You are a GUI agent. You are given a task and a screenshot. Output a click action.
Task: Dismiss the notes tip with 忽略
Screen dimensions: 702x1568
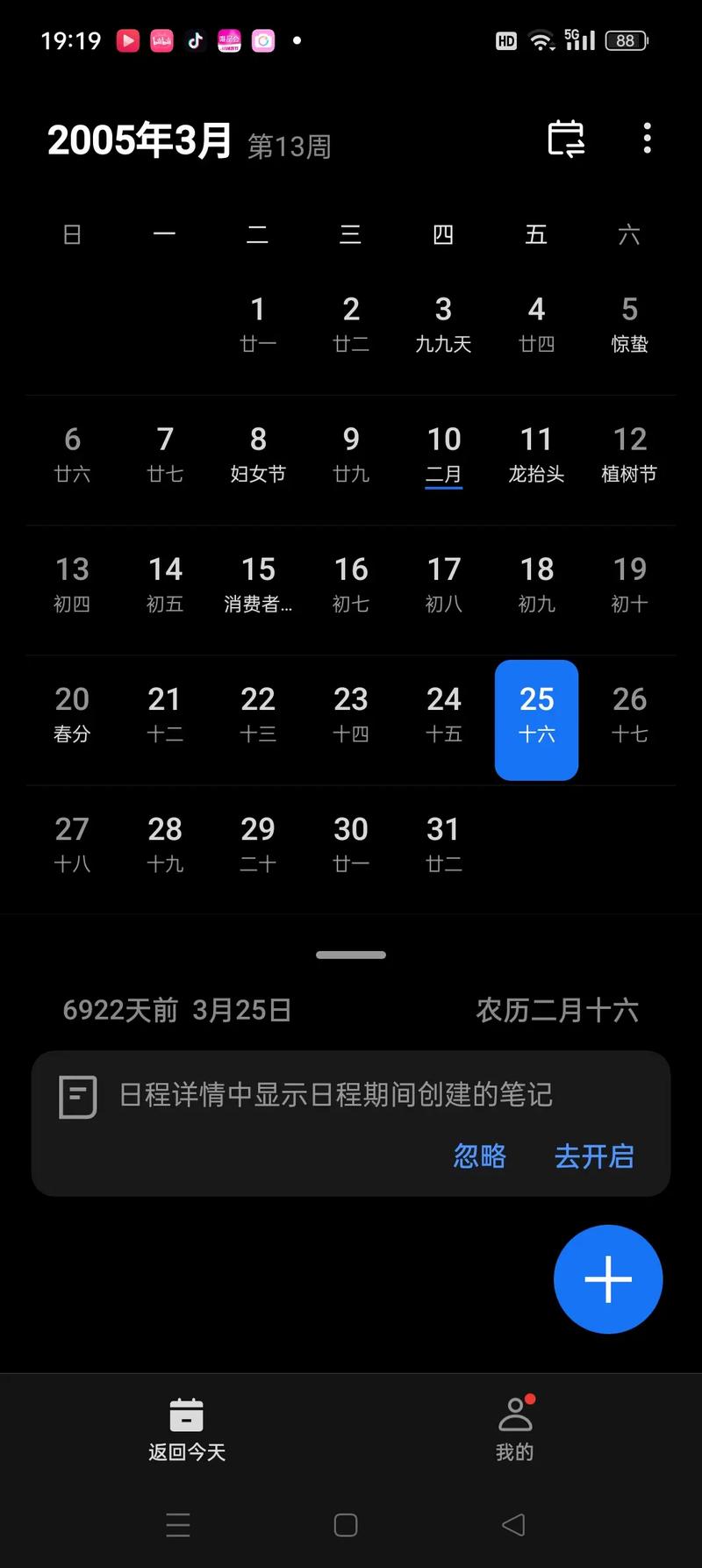pos(479,1156)
